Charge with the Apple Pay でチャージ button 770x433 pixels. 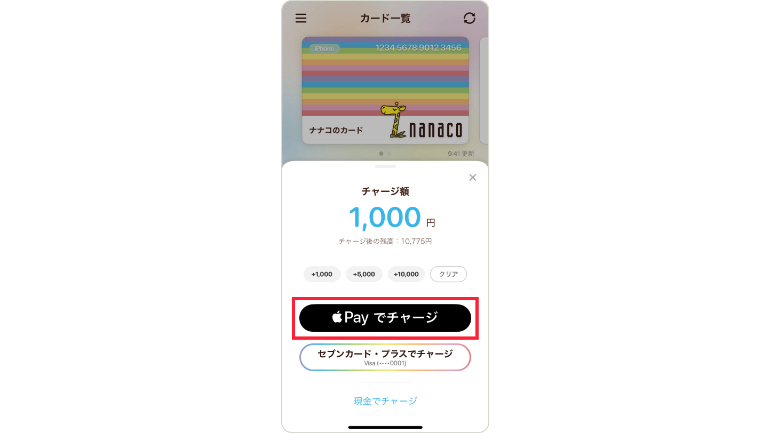(x=385, y=317)
